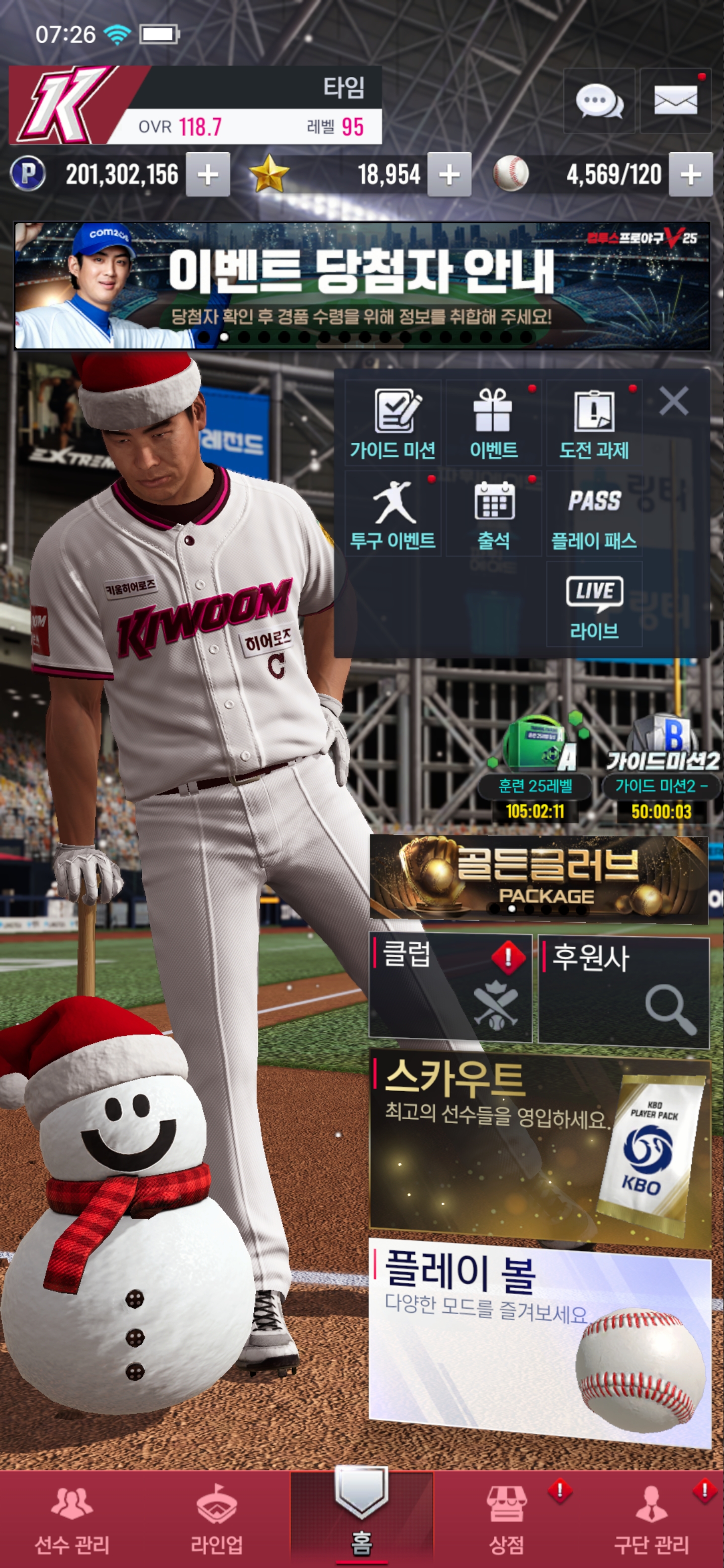Open the mailbox envelope icon
Image resolution: width=724 pixels, height=1568 pixels.
coord(675,102)
